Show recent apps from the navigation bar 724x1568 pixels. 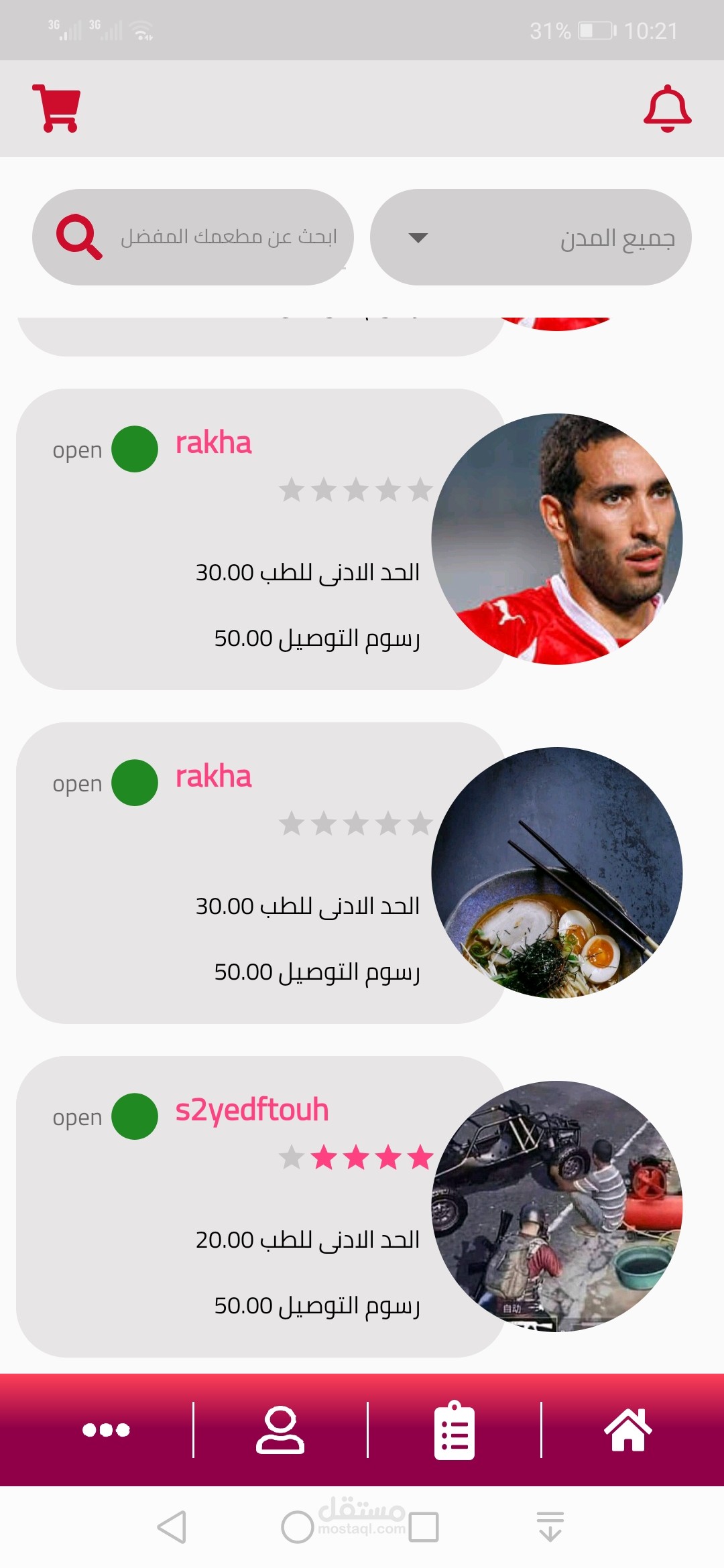[x=424, y=1527]
